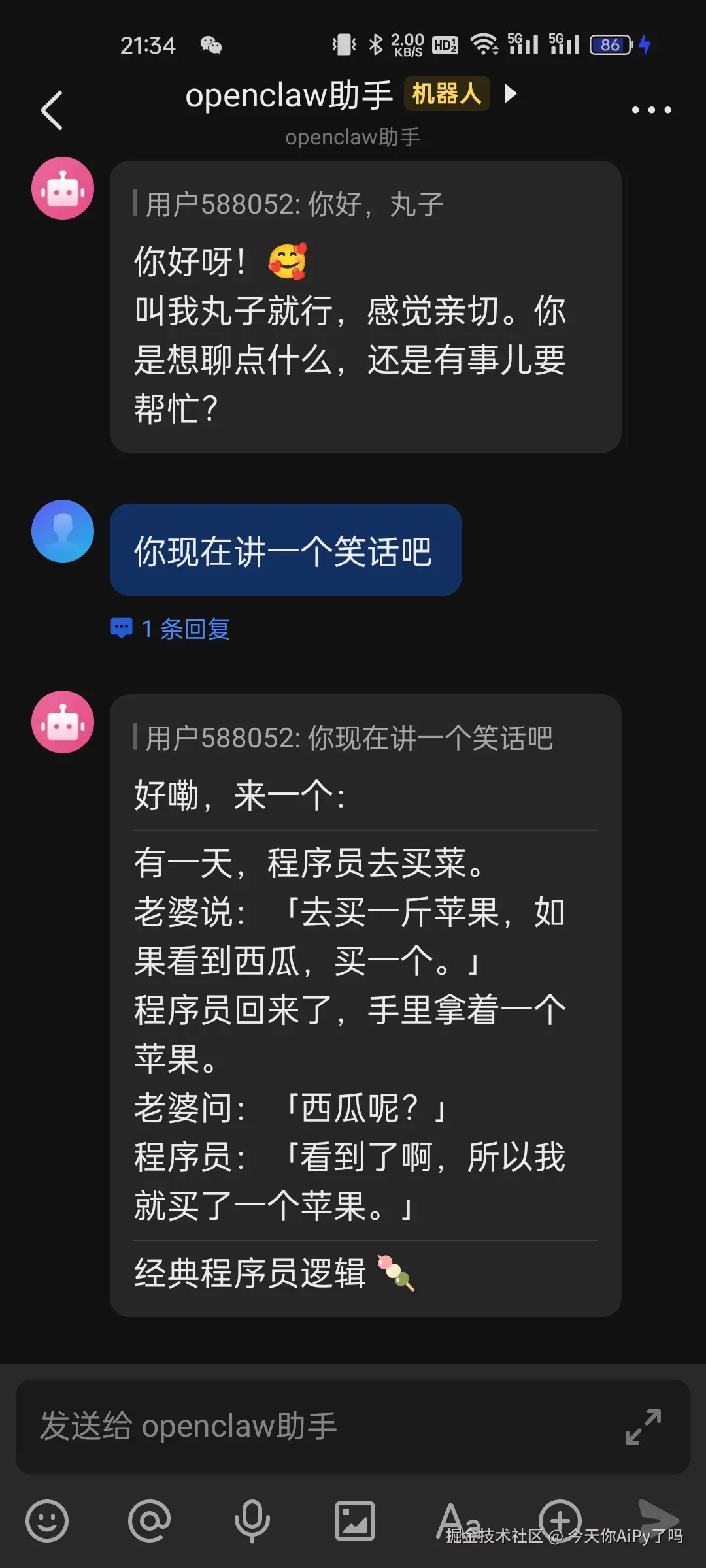
Task: Focus the 发送给 openclaw助手 message field
Action: point(314,1426)
